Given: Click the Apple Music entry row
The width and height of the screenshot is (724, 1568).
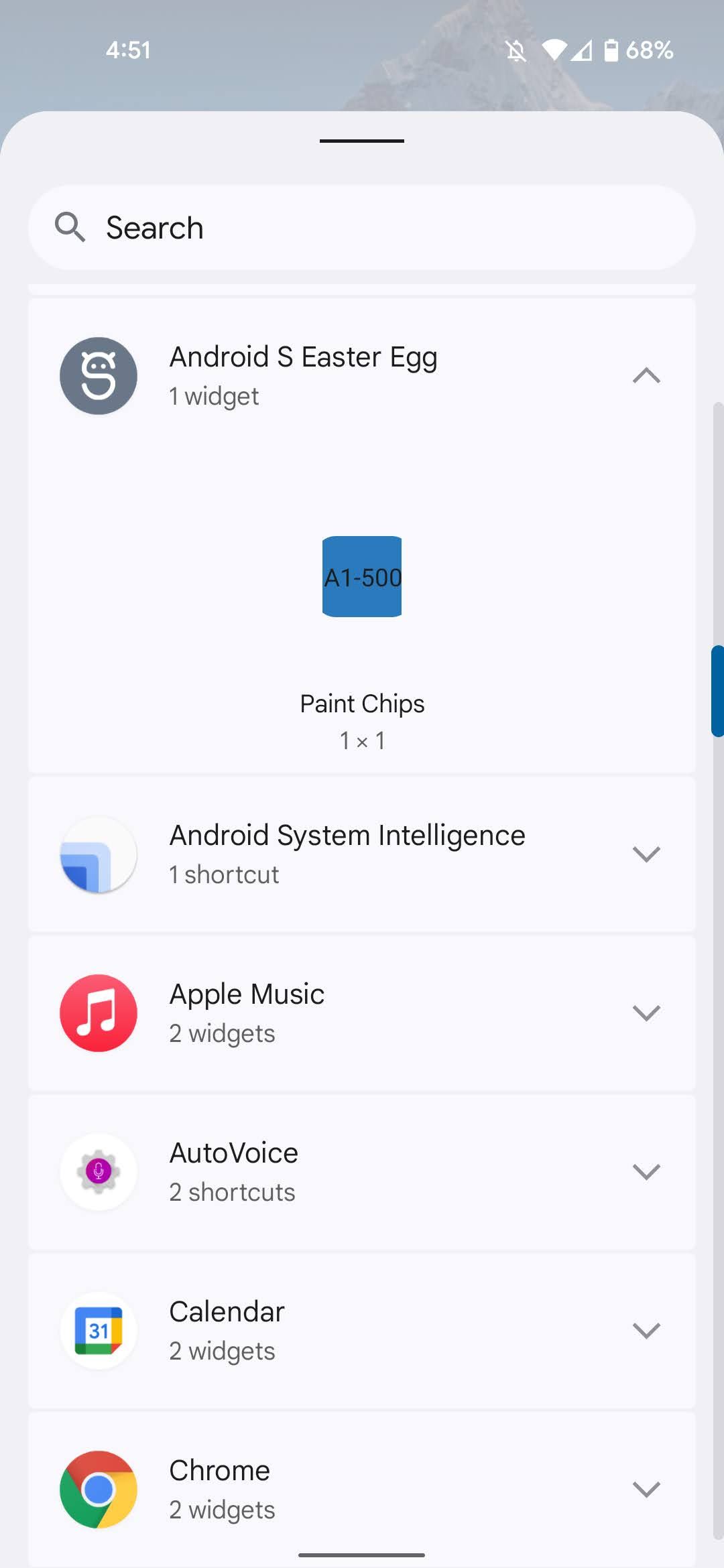Looking at the screenshot, I should [362, 1012].
